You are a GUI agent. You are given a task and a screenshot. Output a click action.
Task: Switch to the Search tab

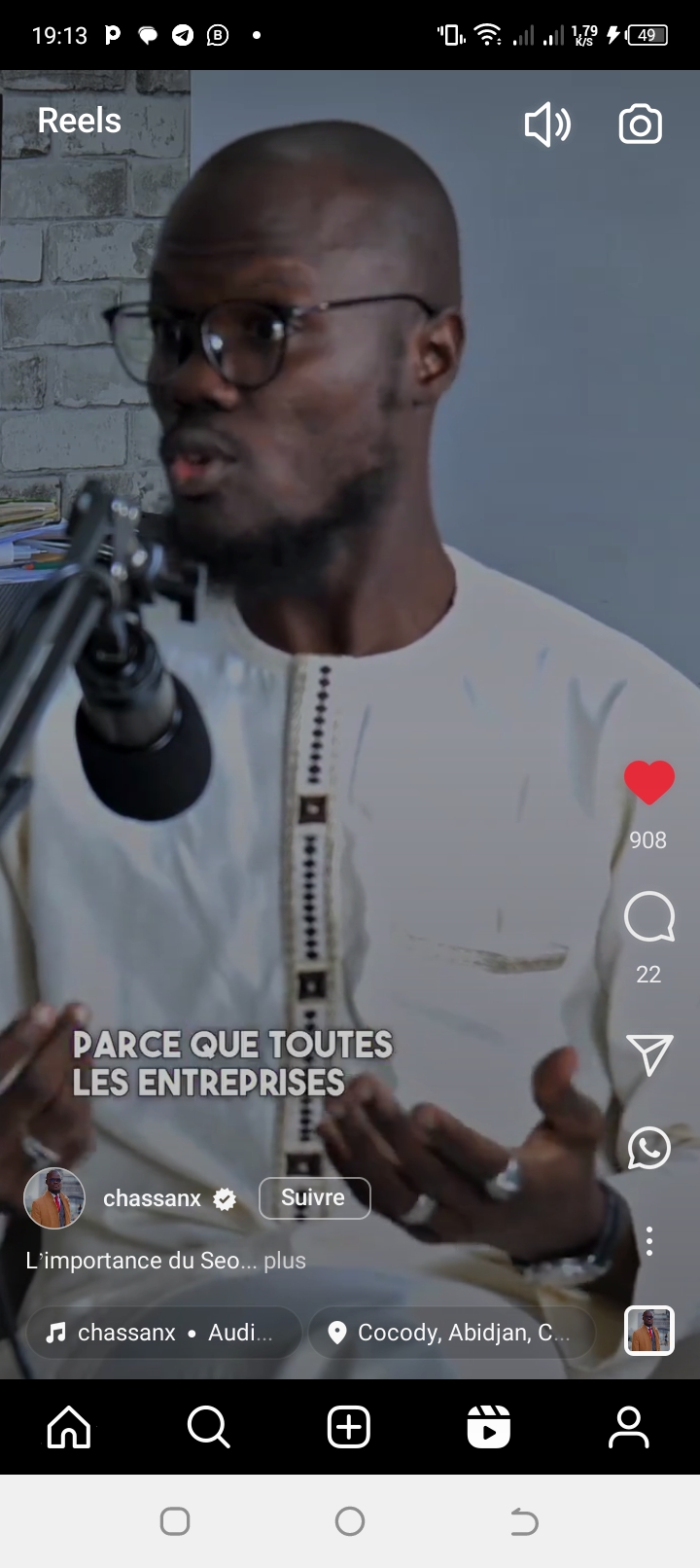pos(208,1428)
